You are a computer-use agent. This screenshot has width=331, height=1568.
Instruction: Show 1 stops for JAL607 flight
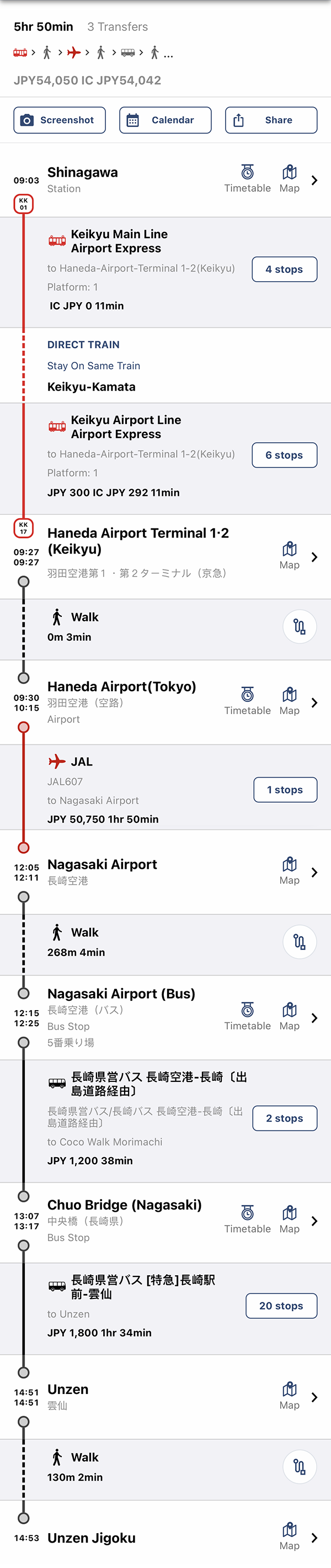[285, 789]
